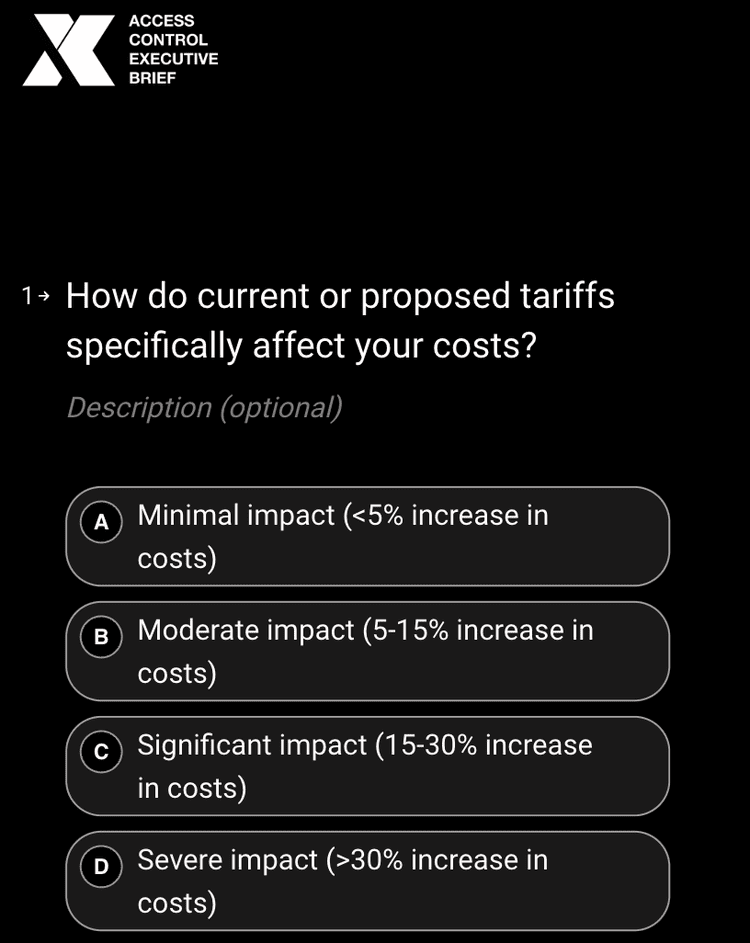Select option A Minimal impact

point(367,536)
